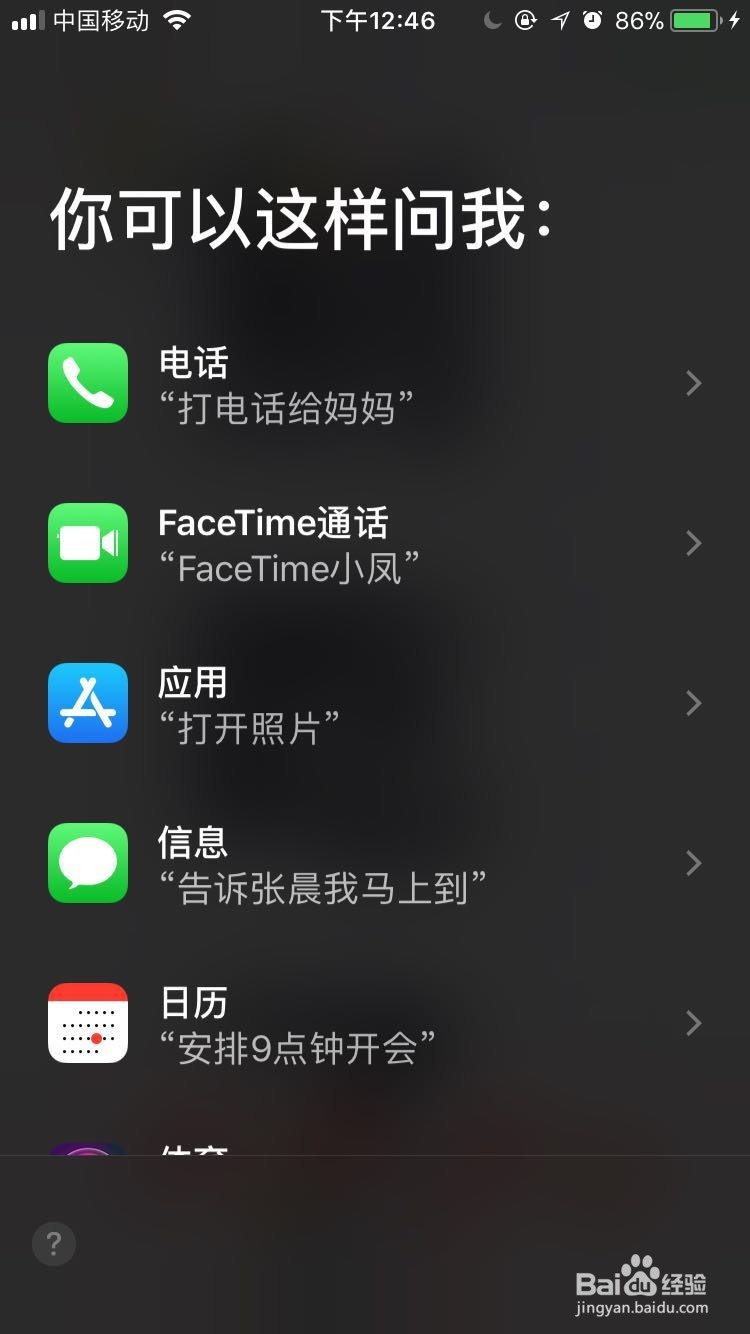Screen dimensions: 750x1334
Task: Tap the FaceTime 通话 camera icon
Action: click(88, 543)
